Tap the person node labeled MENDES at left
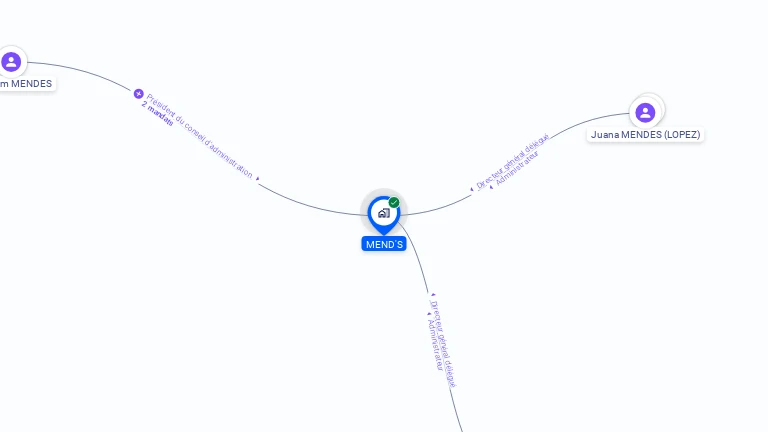Viewport: 768px width, 432px height. [x=11, y=62]
